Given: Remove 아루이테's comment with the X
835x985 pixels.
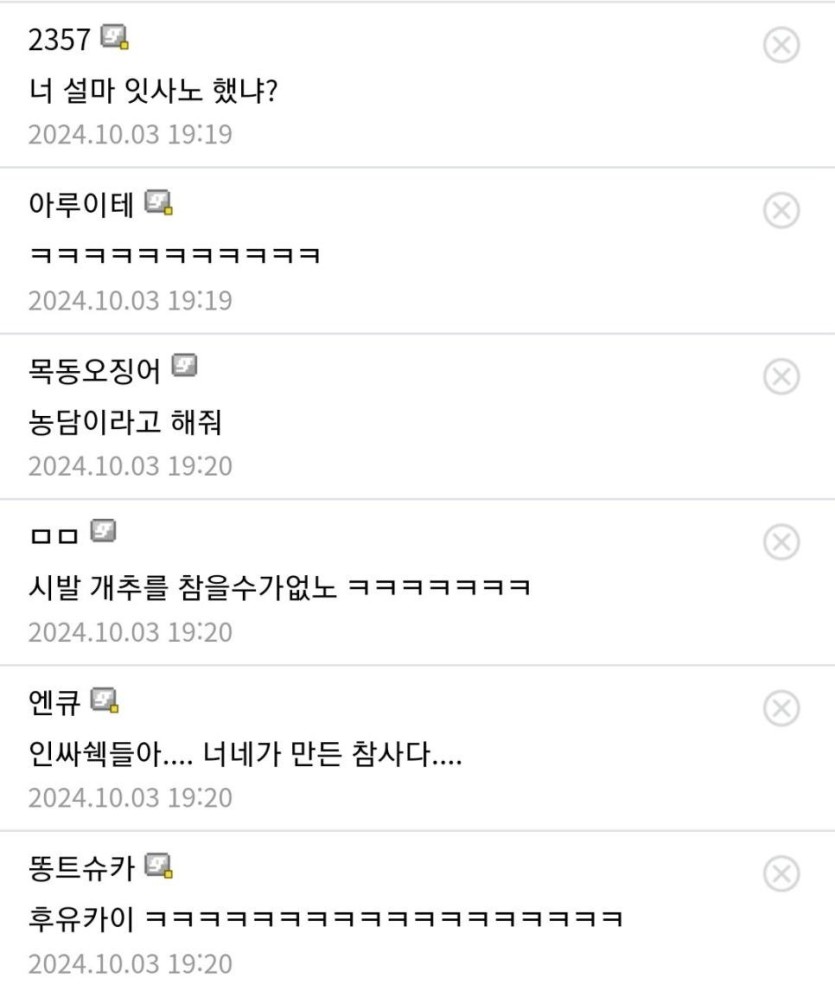Looking at the screenshot, I should tap(781, 211).
